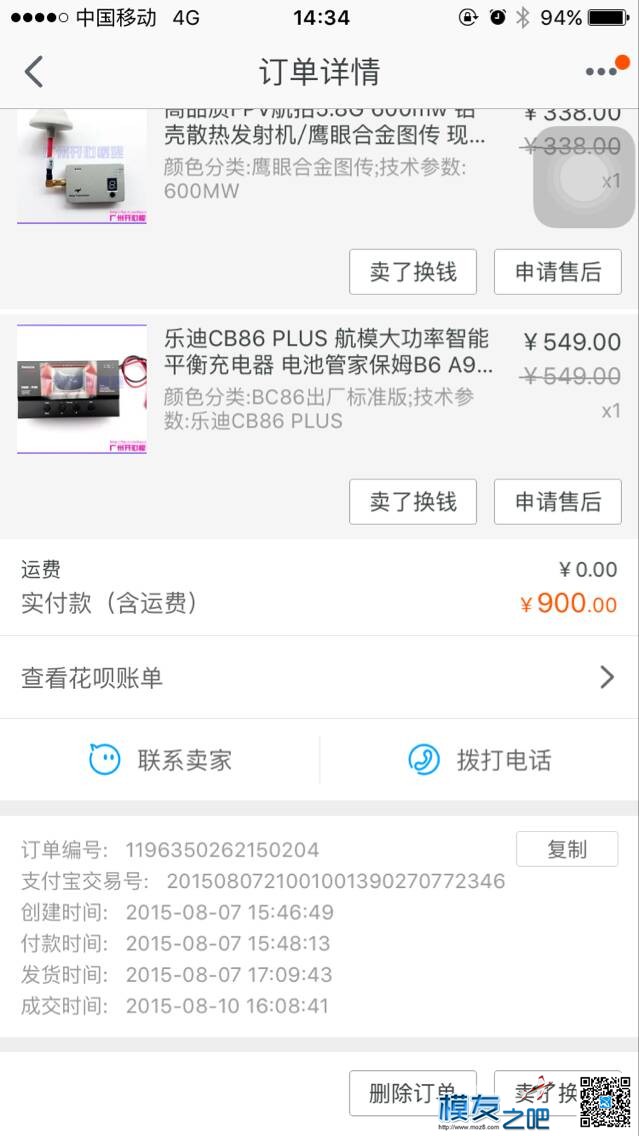
Task: Call the seller with 拨打电话
Action: tap(480, 760)
